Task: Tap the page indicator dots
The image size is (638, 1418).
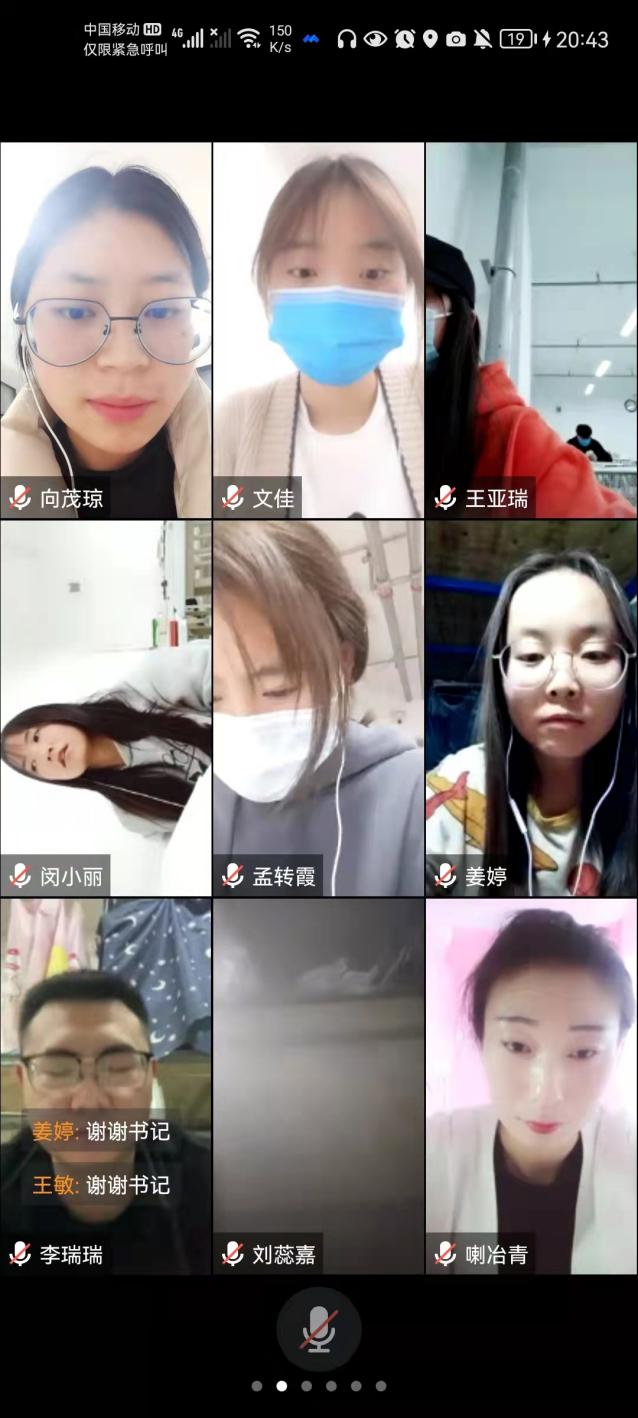Action: [x=318, y=1386]
